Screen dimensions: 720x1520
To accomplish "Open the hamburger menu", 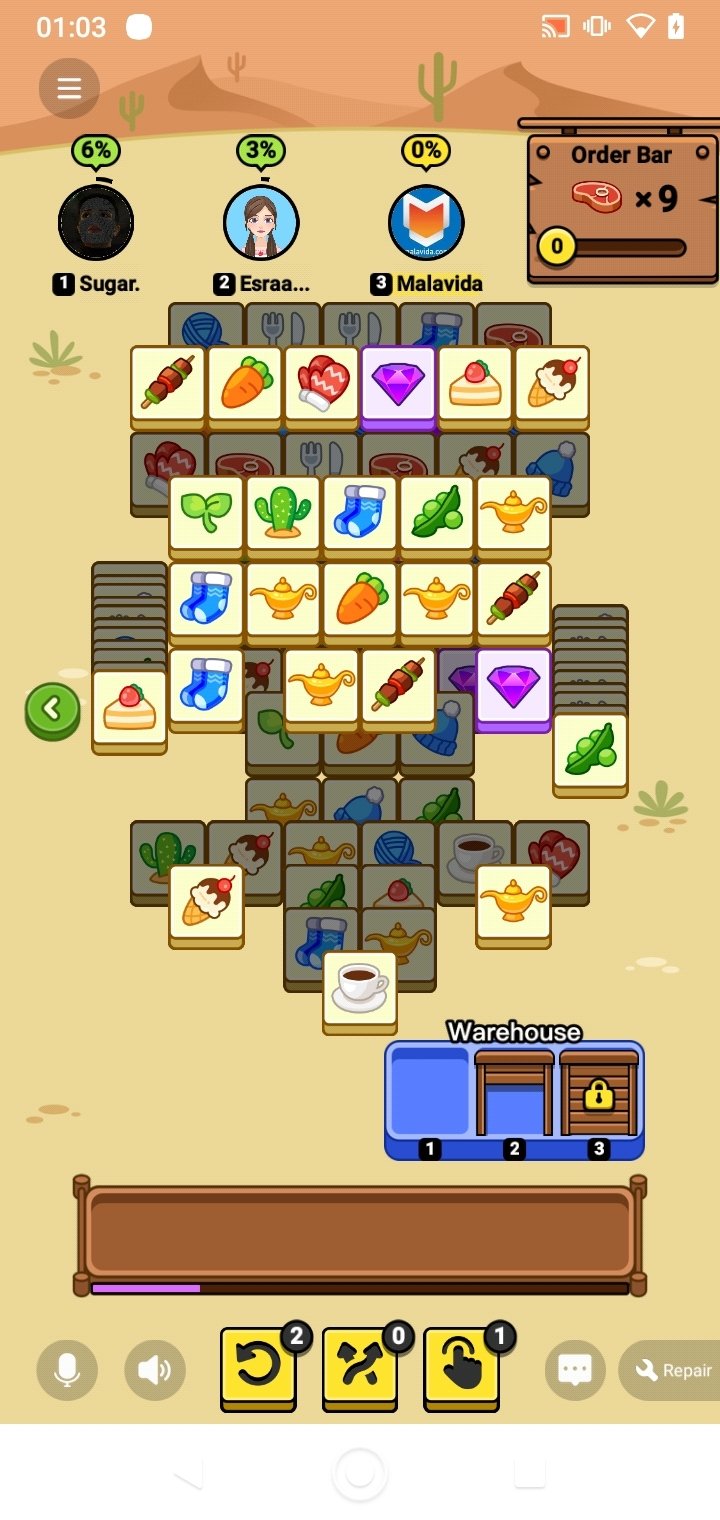I will tap(69, 89).
